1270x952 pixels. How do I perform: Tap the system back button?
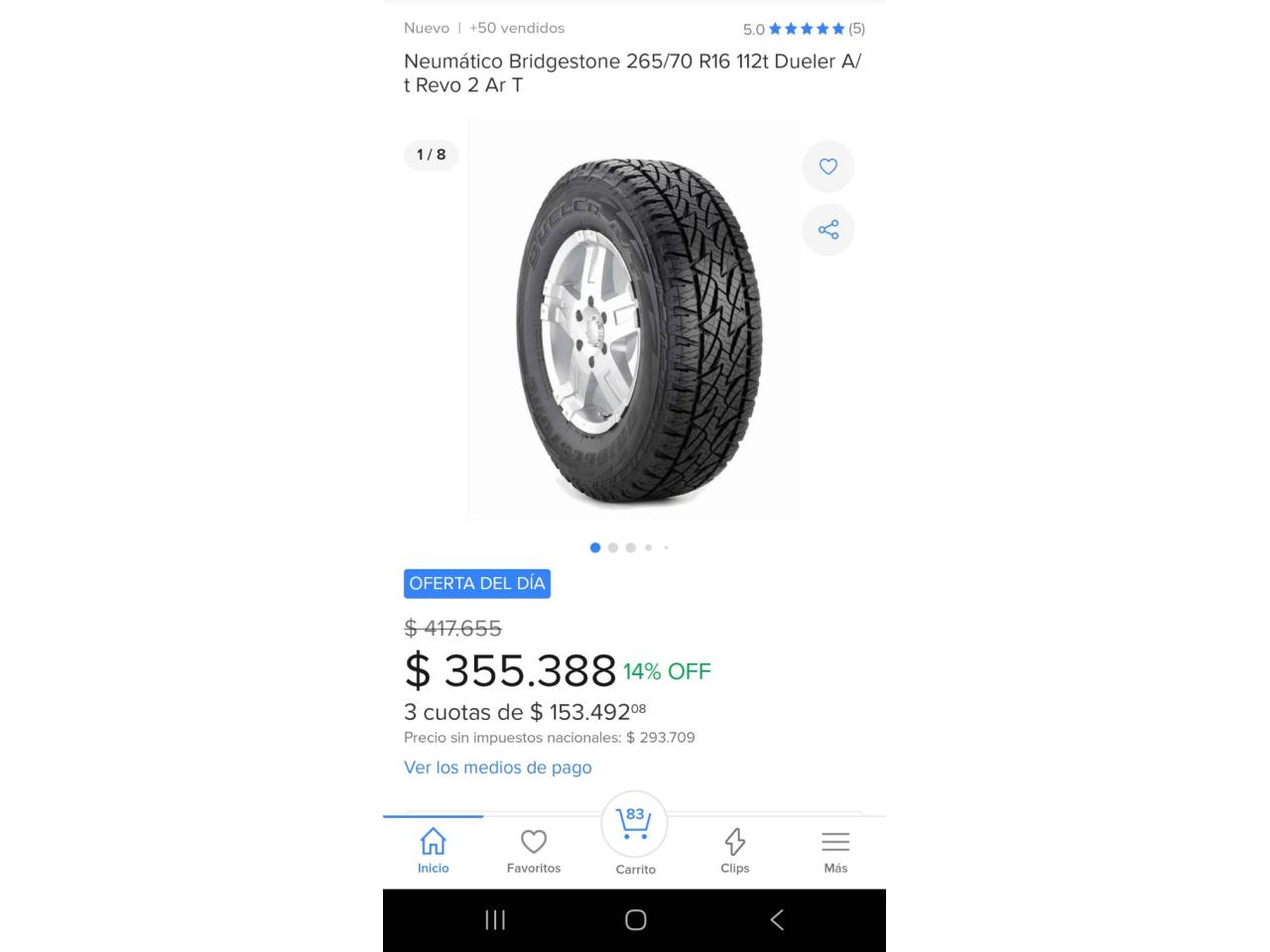click(x=777, y=920)
